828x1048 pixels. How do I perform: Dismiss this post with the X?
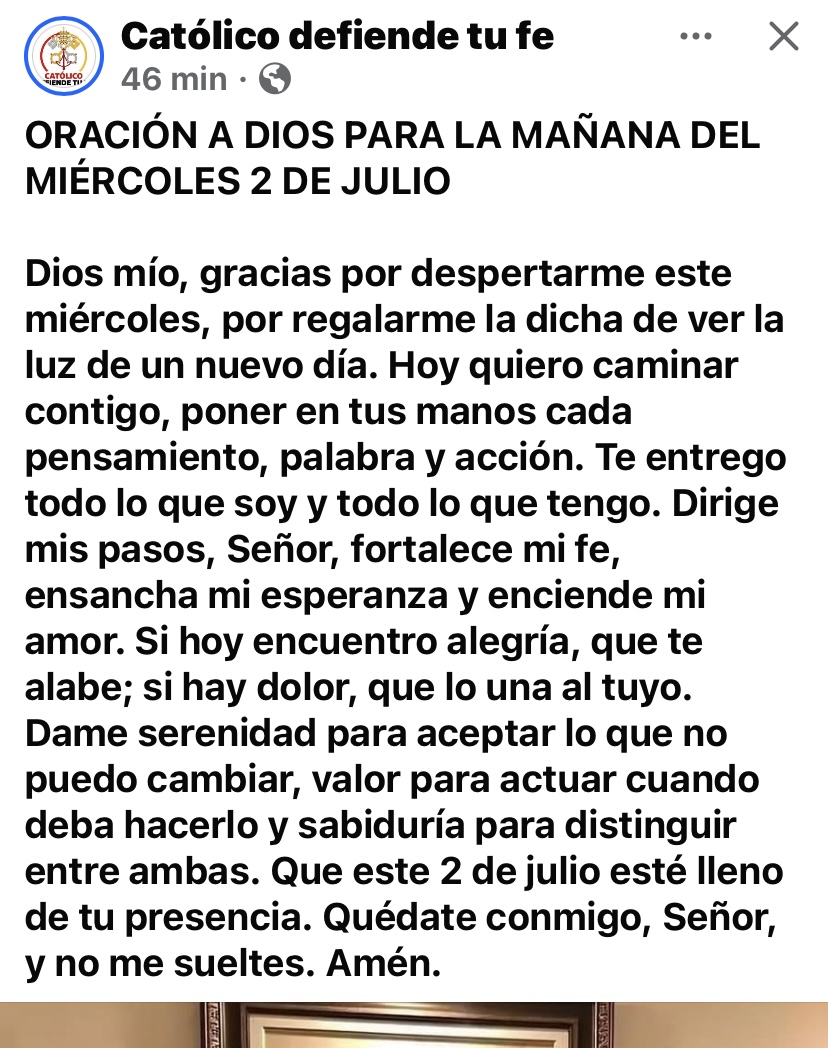coord(783,37)
